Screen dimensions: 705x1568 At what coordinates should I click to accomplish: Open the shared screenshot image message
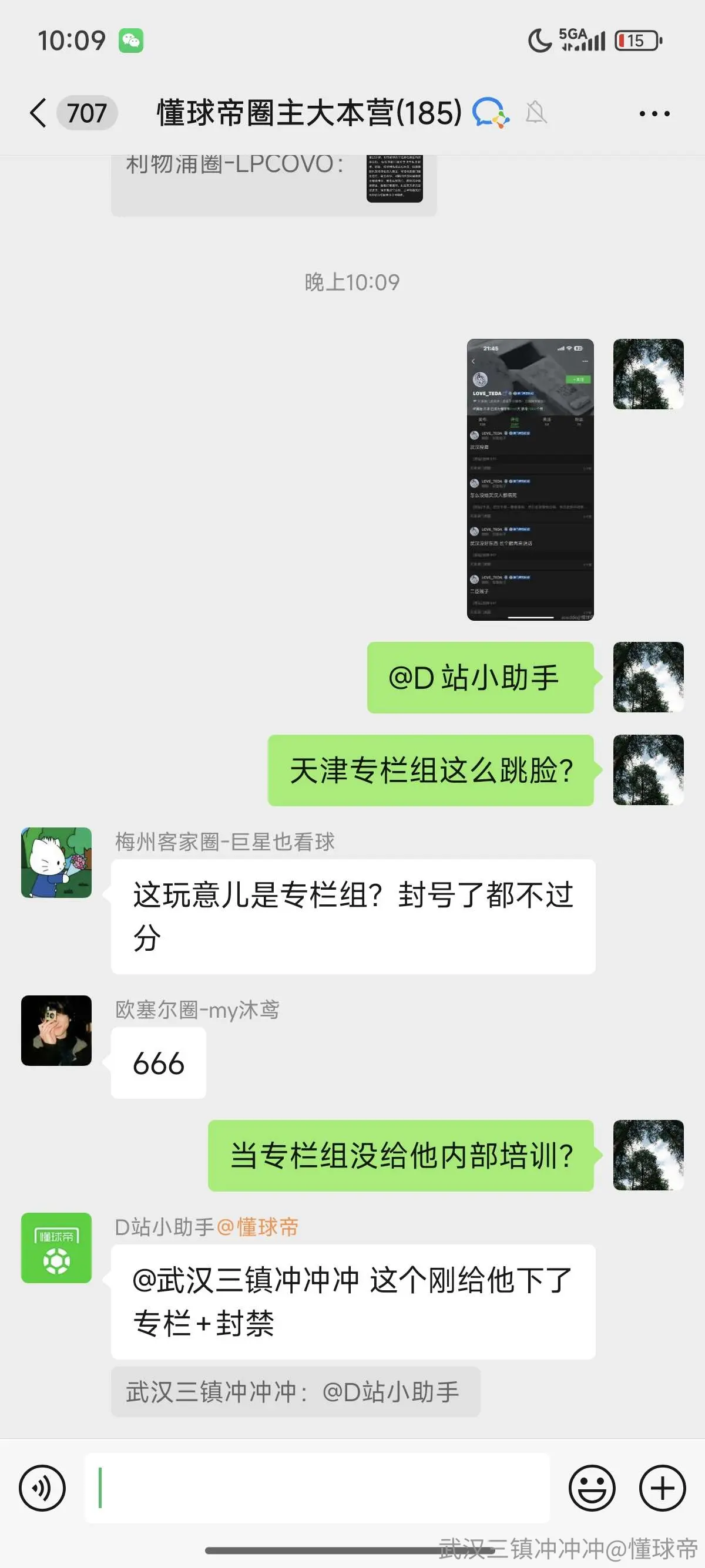(x=531, y=480)
